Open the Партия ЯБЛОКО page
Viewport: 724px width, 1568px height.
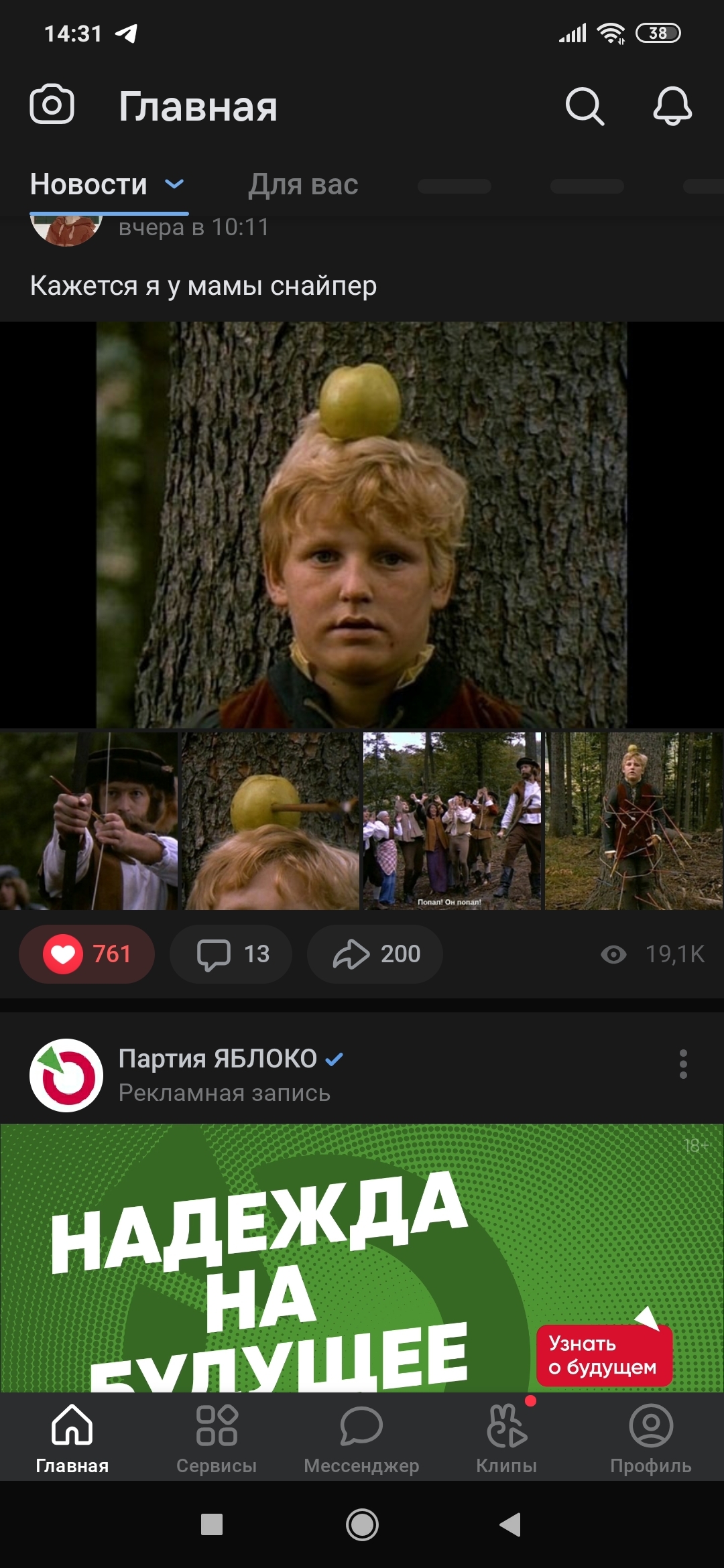click(x=217, y=1059)
